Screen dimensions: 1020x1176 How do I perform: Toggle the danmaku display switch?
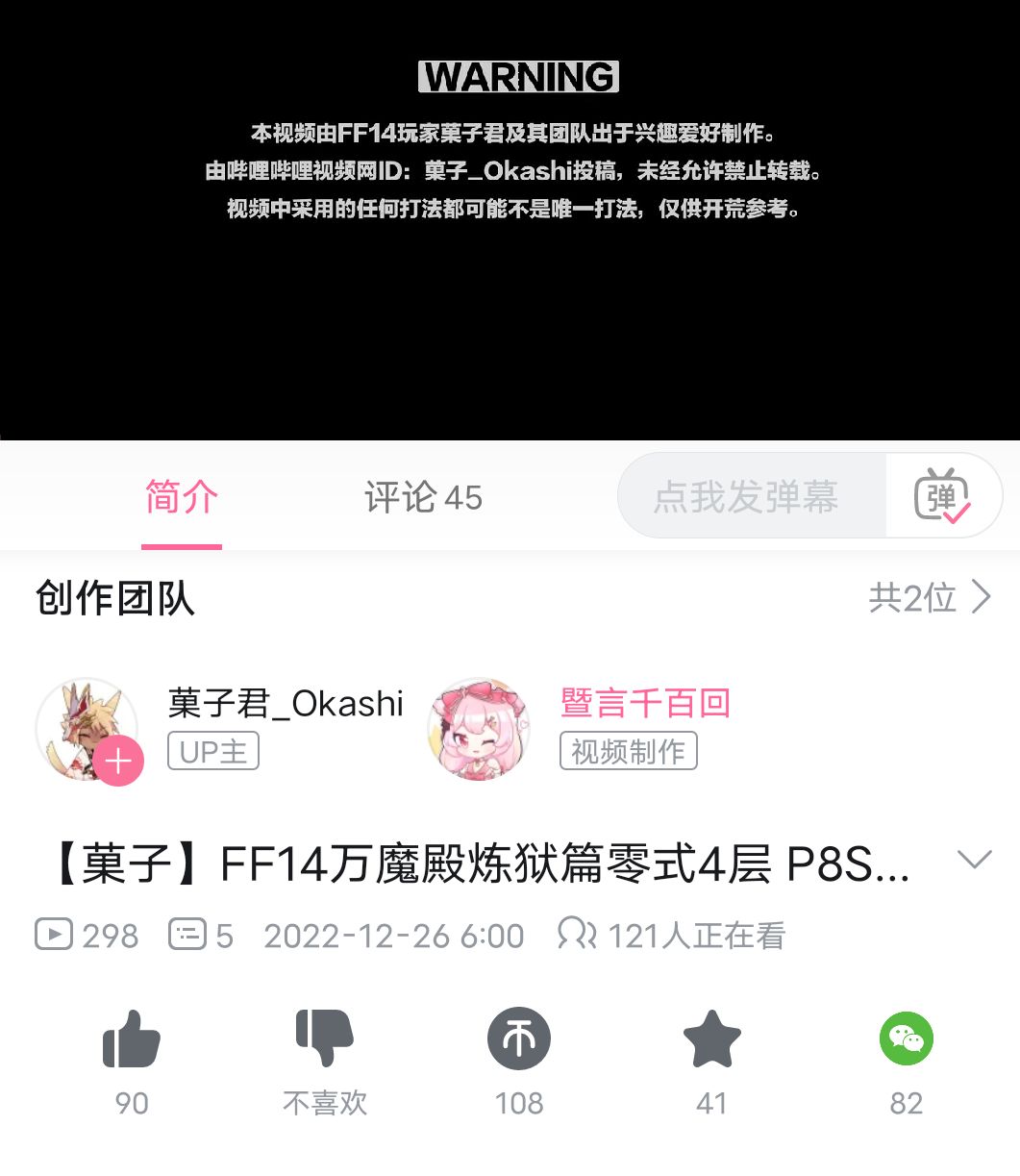[943, 495]
